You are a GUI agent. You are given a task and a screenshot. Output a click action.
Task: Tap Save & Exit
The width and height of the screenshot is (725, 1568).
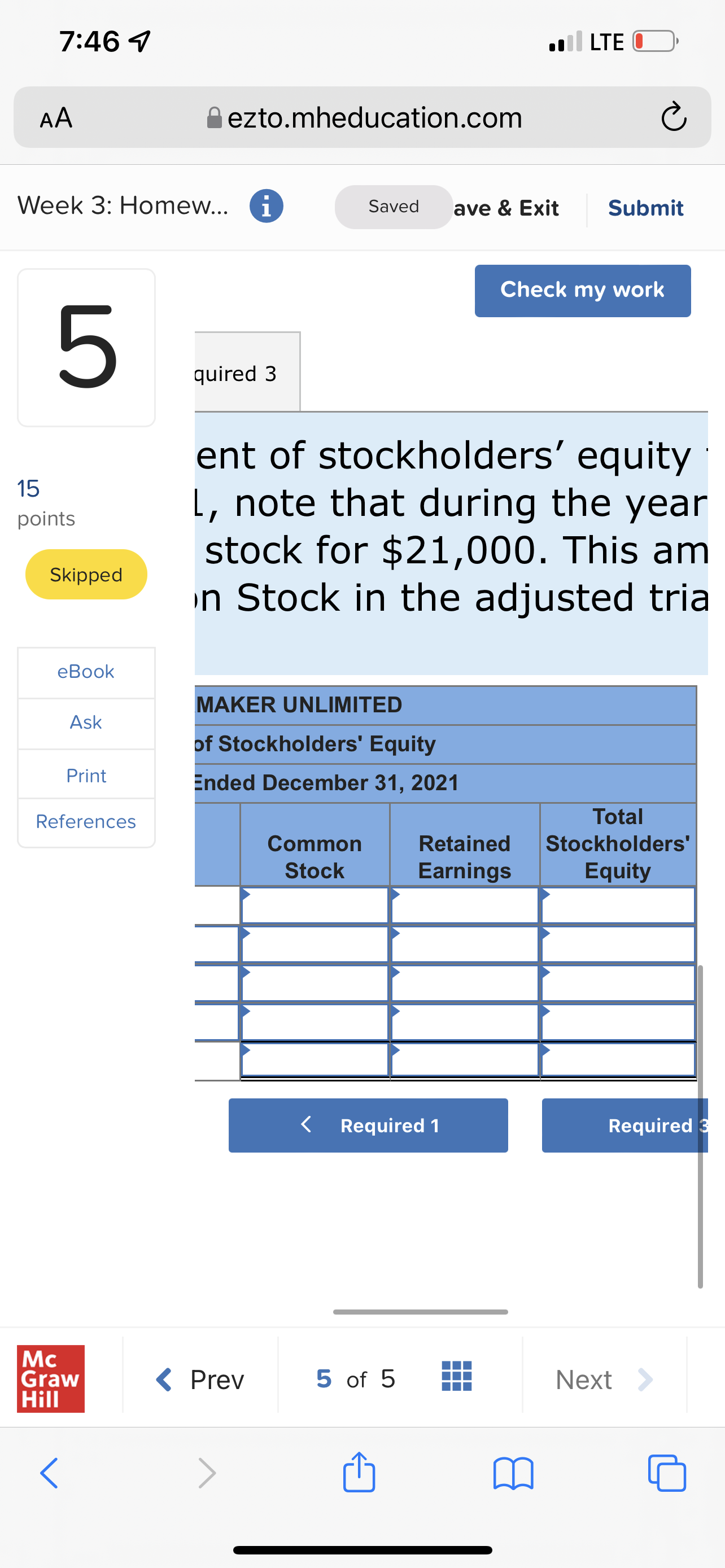click(506, 208)
